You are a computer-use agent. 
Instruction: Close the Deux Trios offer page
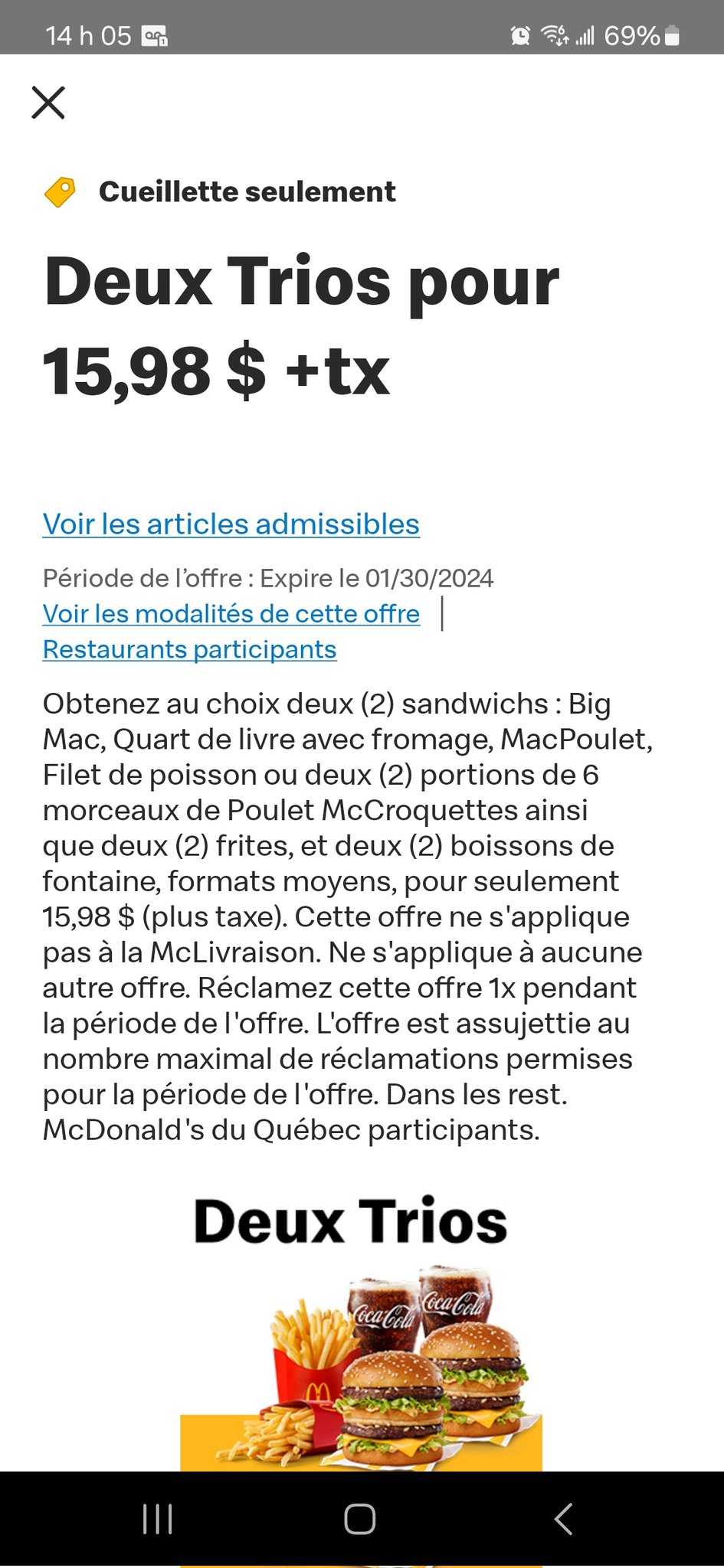pos(48,103)
